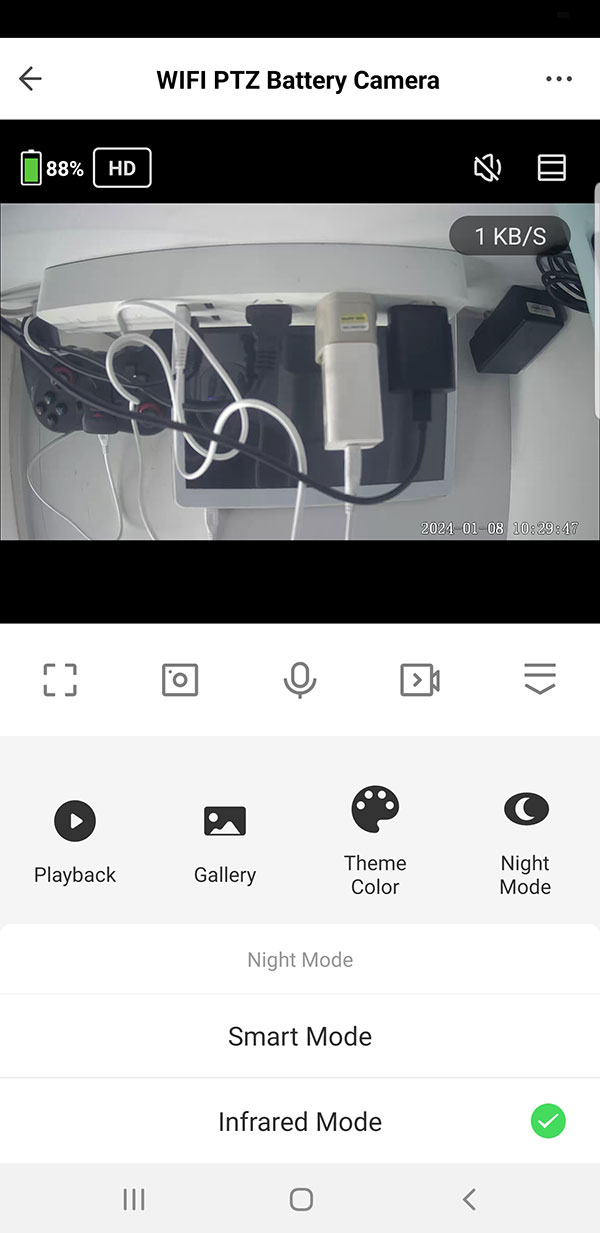
Task: Open Theme Color settings
Action: (x=375, y=840)
